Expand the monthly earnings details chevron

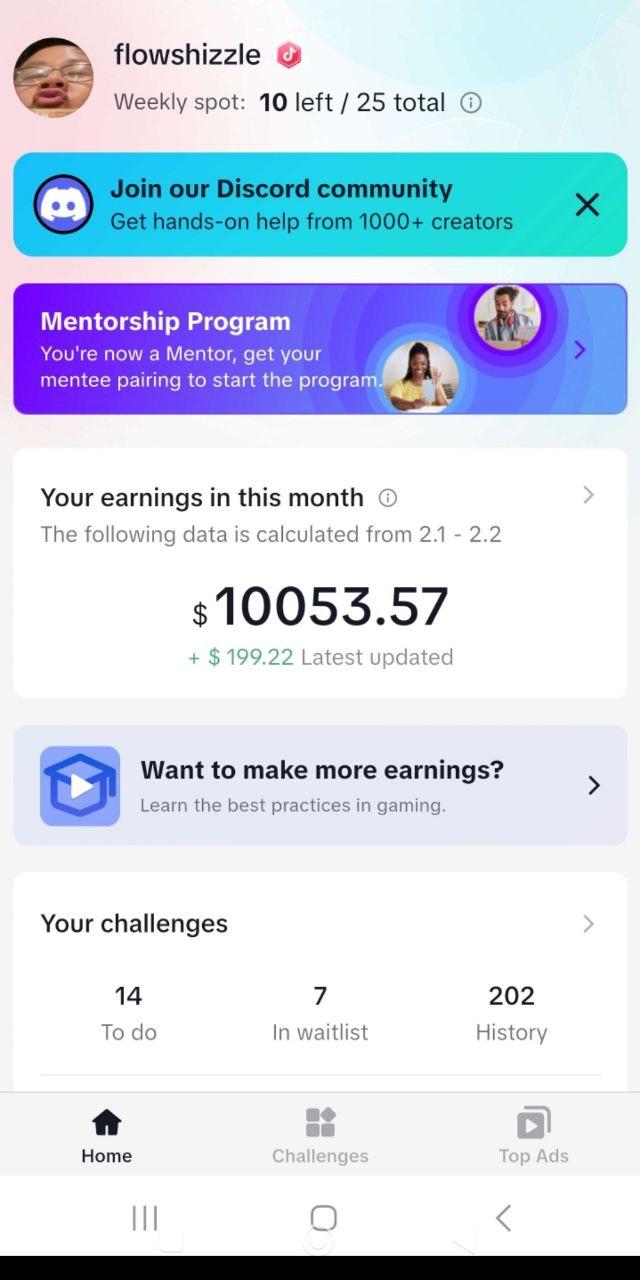[x=588, y=495]
